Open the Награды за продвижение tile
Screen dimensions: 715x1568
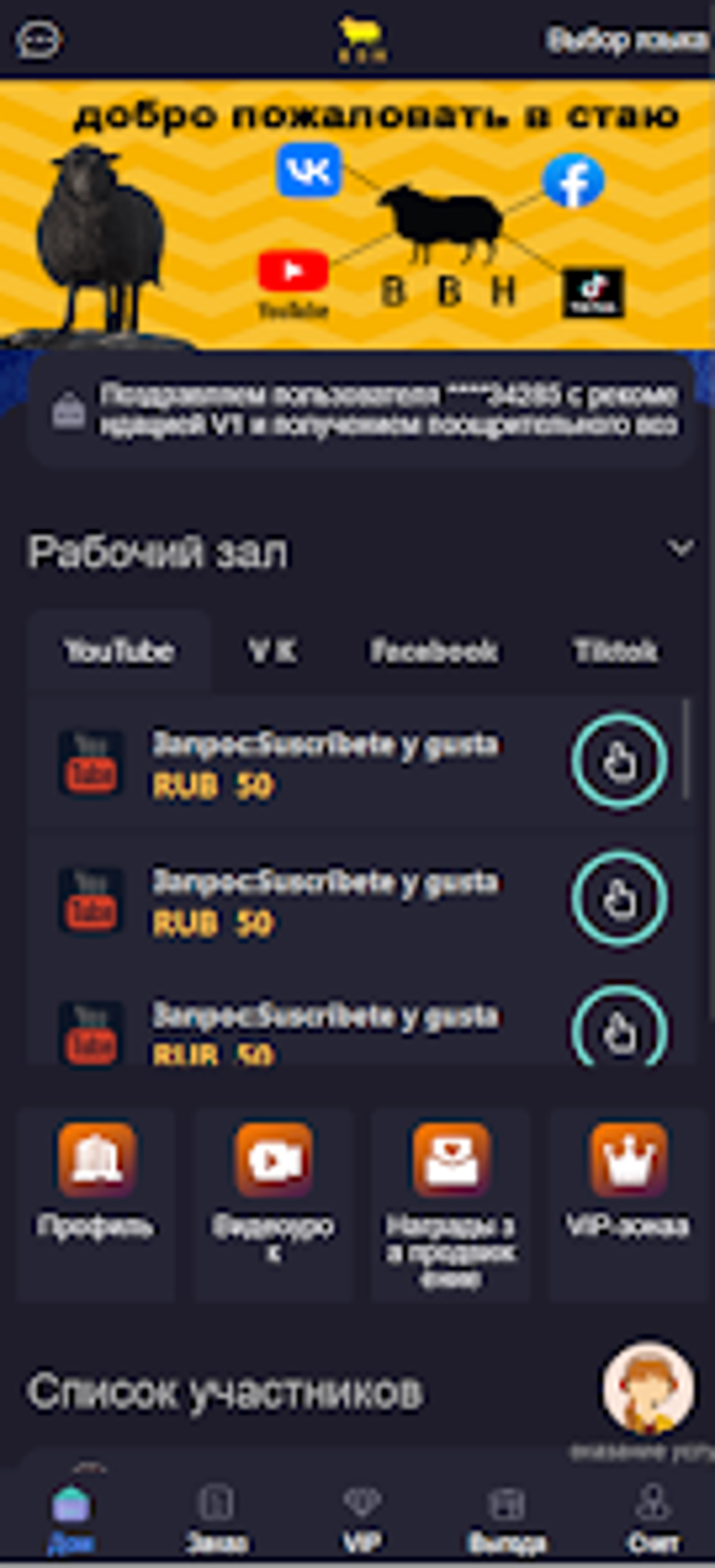click(451, 1203)
